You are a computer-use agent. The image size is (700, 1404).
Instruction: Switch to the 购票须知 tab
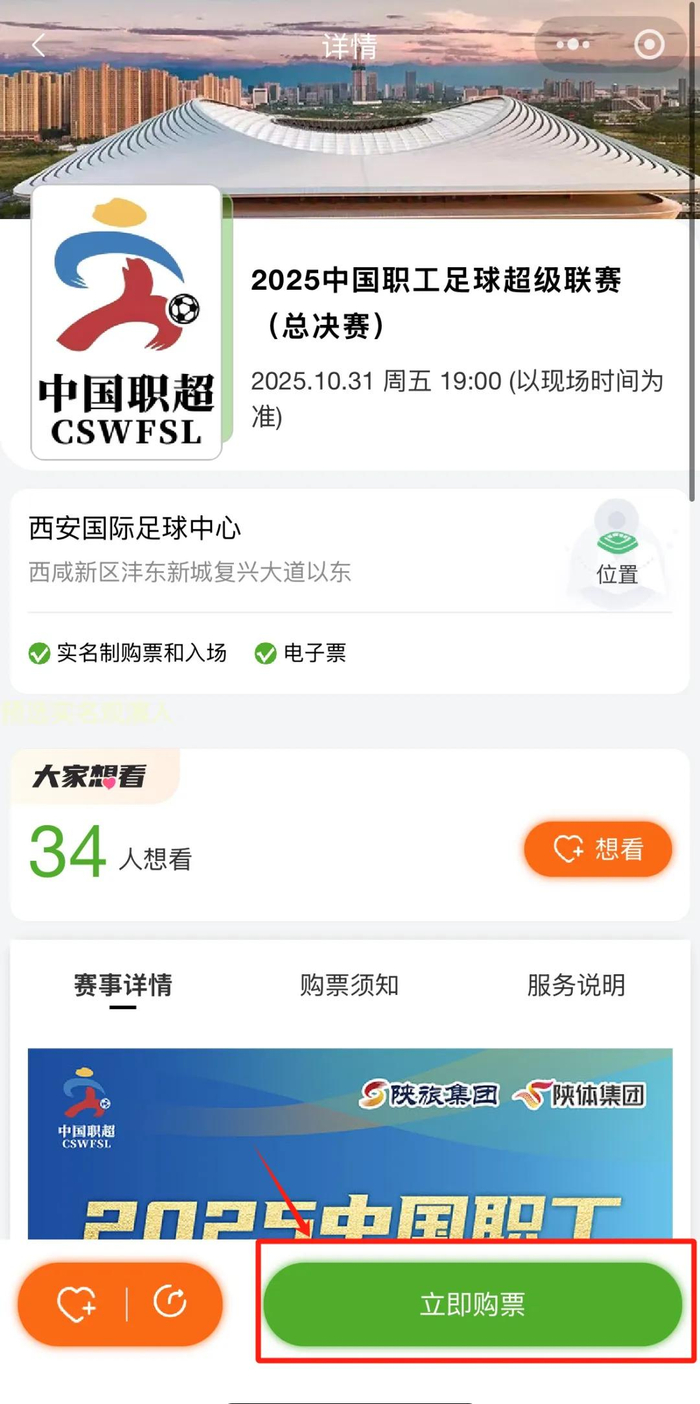(349, 985)
